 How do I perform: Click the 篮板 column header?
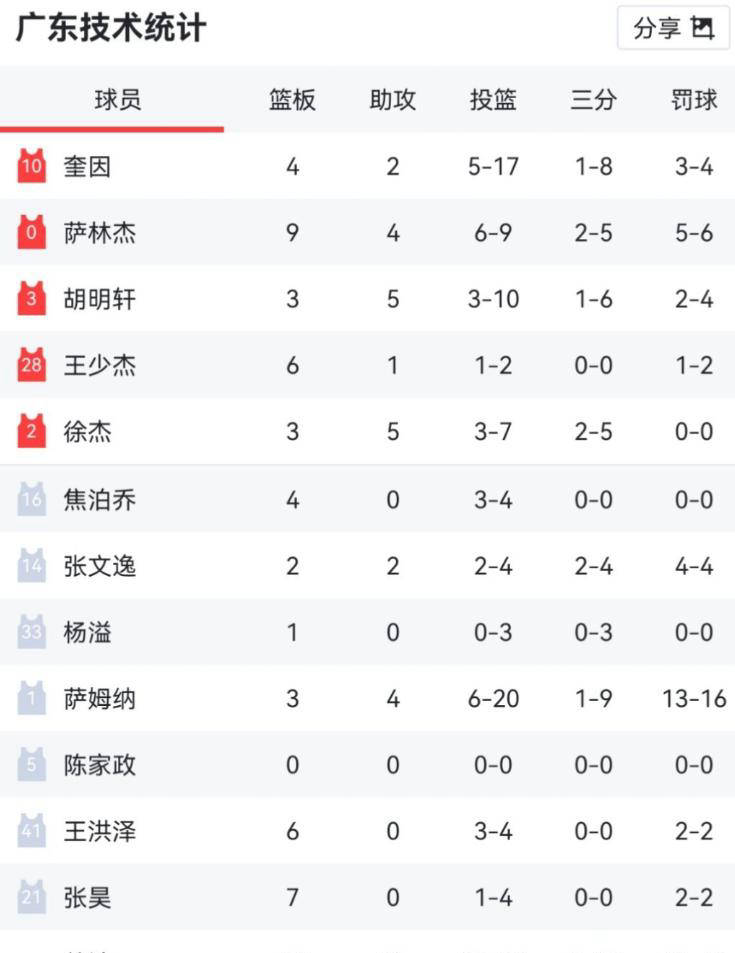click(291, 100)
